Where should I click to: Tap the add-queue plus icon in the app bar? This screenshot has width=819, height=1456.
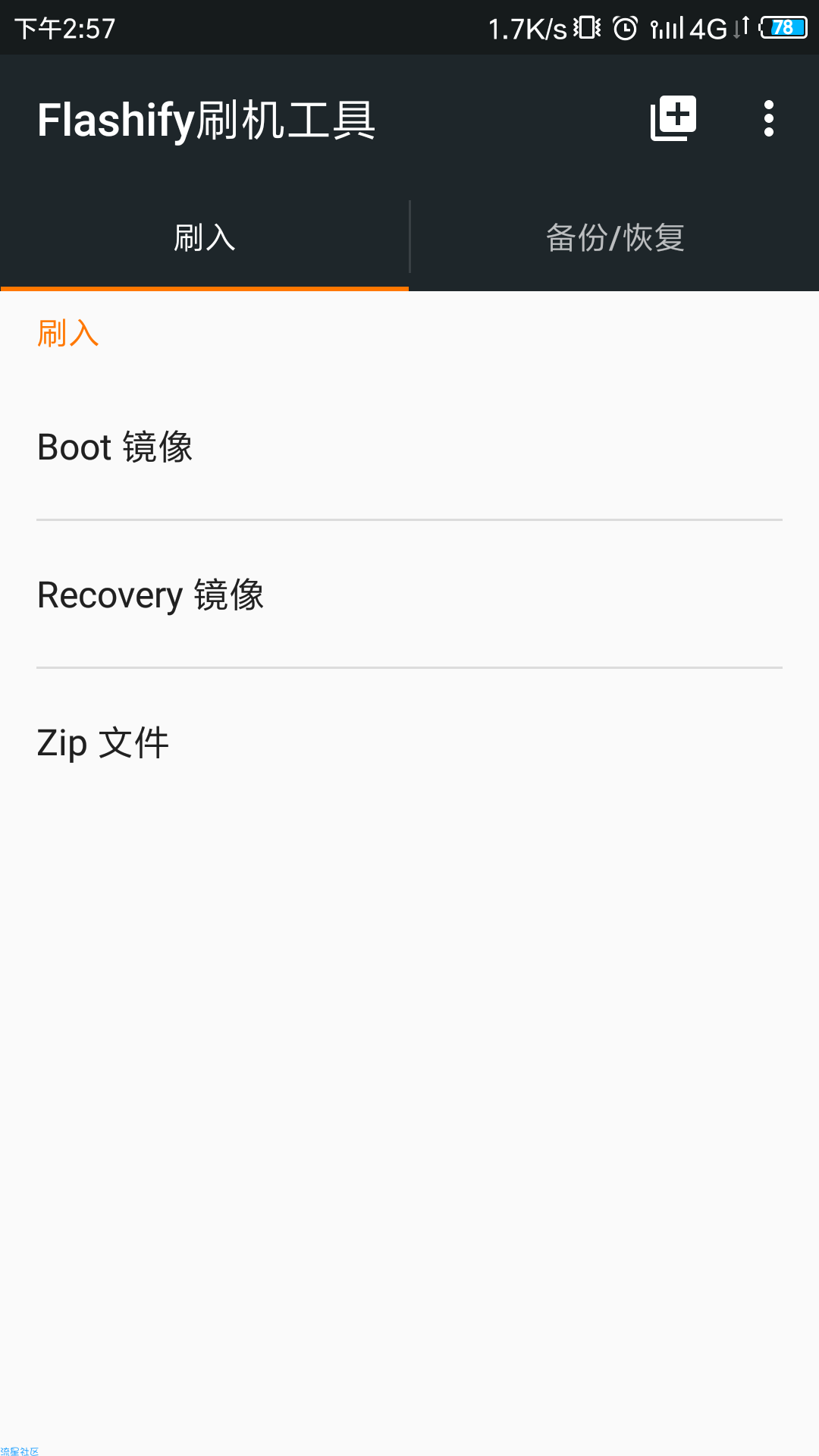(x=673, y=118)
